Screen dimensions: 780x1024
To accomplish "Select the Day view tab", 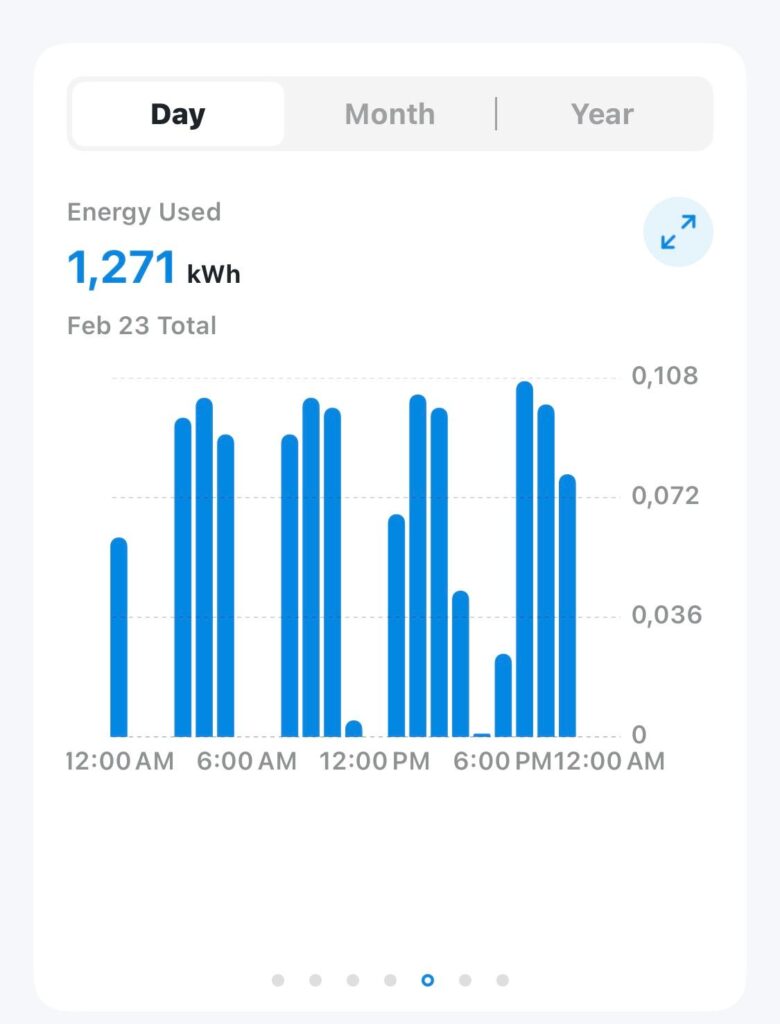I will tap(178, 114).
